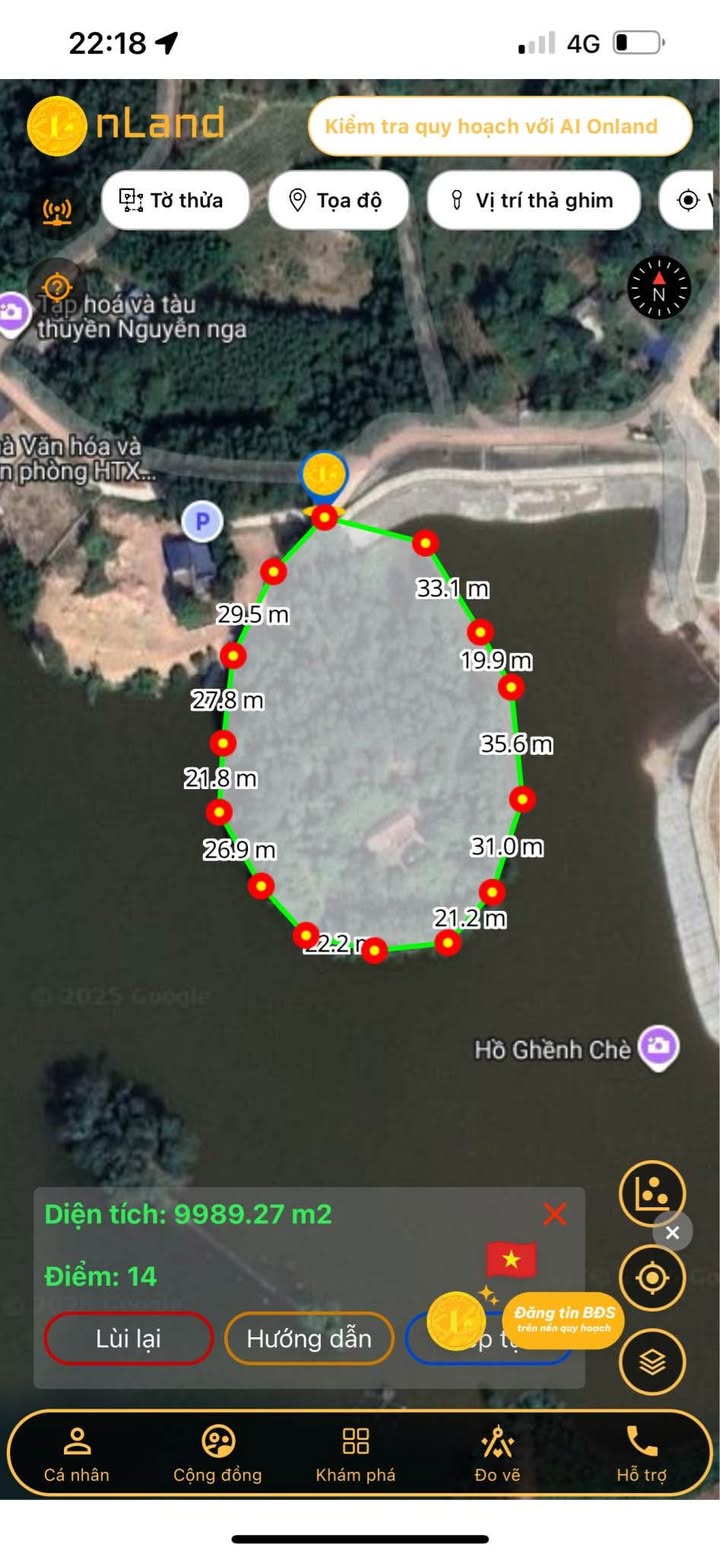Tap the orange broadcast signal icon
Viewport: 720px width, 1557px height.
tap(57, 211)
